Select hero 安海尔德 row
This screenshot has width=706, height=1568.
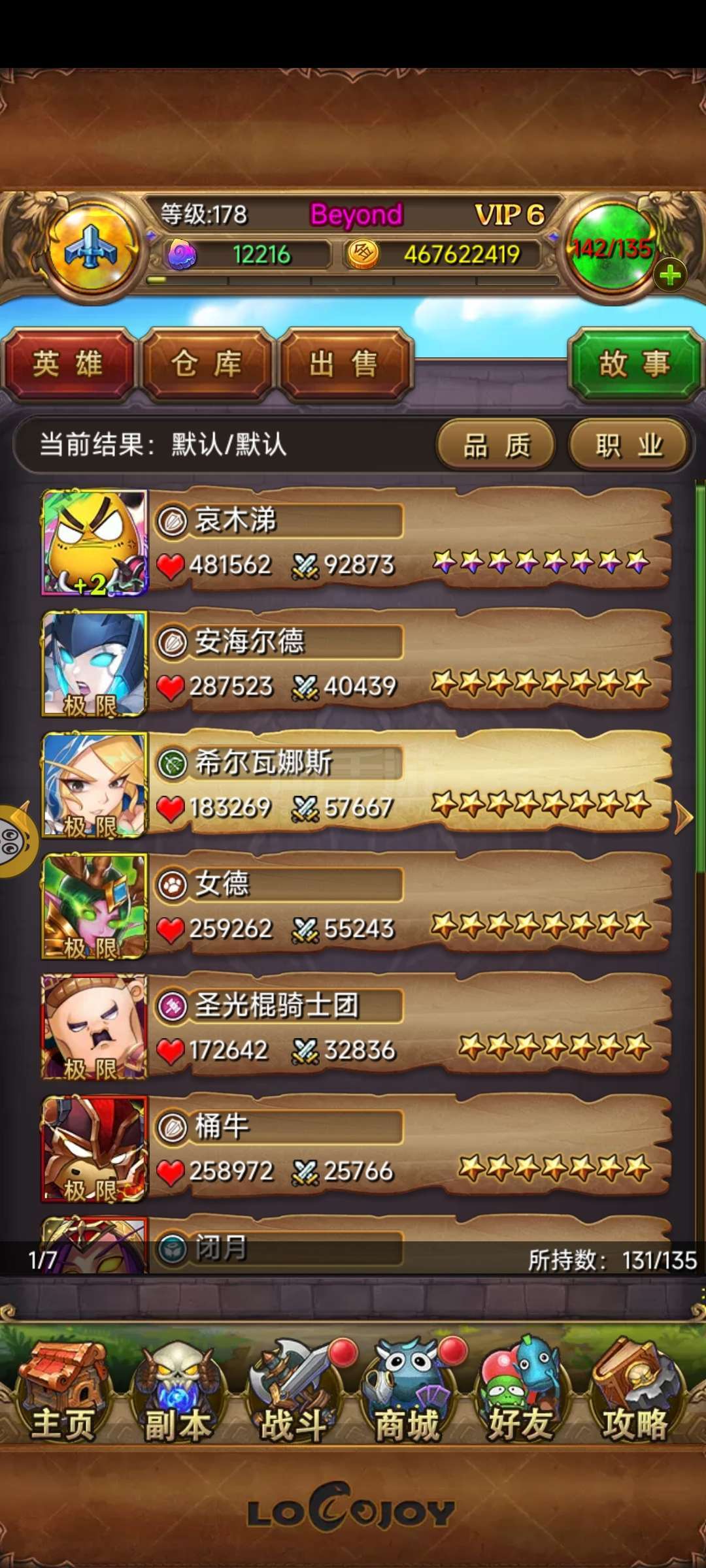(356, 663)
